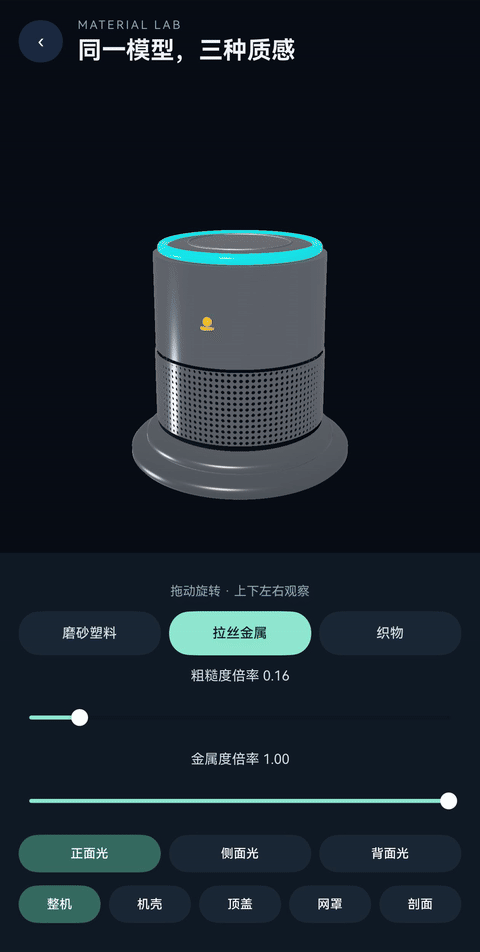Show the 顶盖 part
Viewport: 480px width, 952px height.
240,904
